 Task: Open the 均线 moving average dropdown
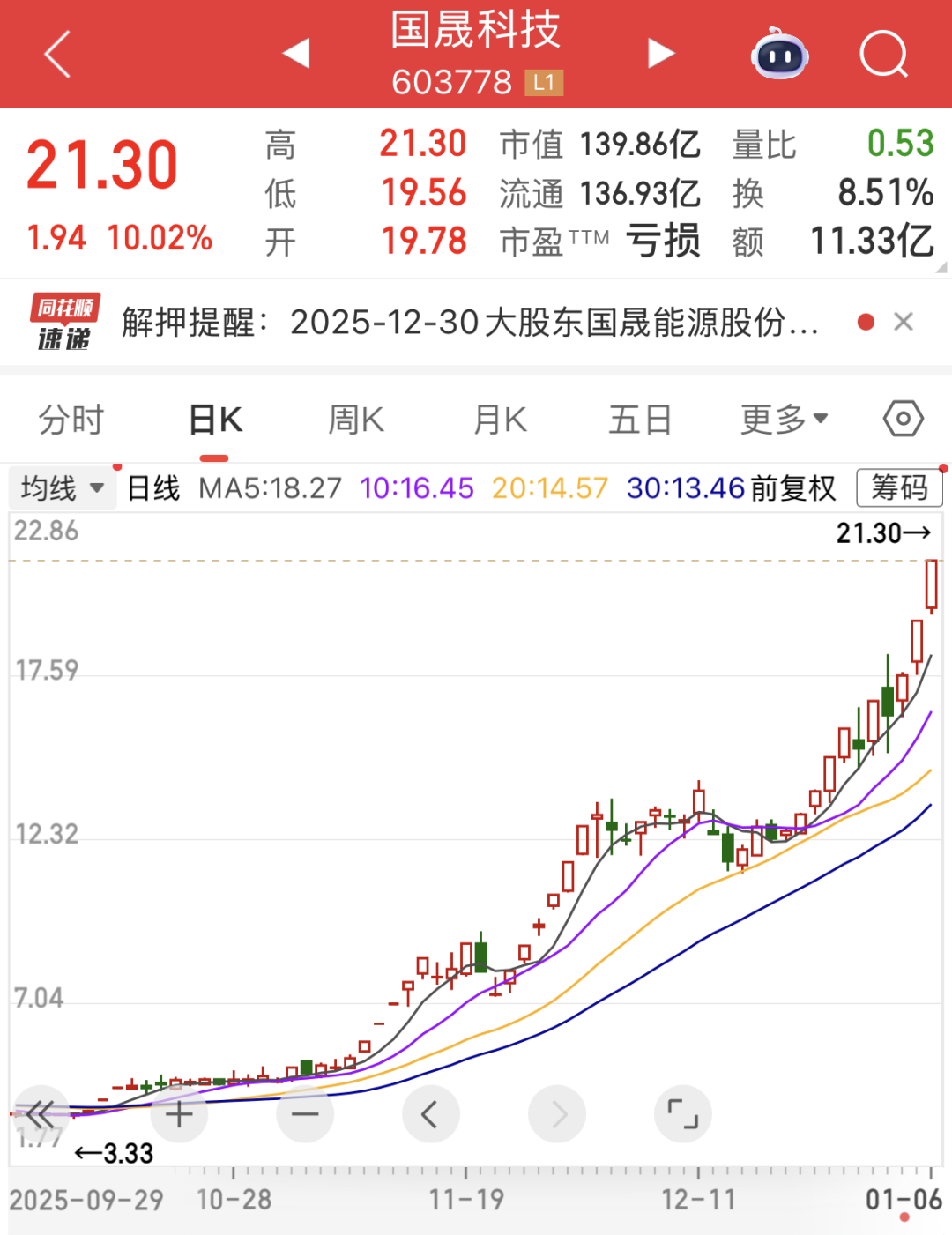(62, 487)
